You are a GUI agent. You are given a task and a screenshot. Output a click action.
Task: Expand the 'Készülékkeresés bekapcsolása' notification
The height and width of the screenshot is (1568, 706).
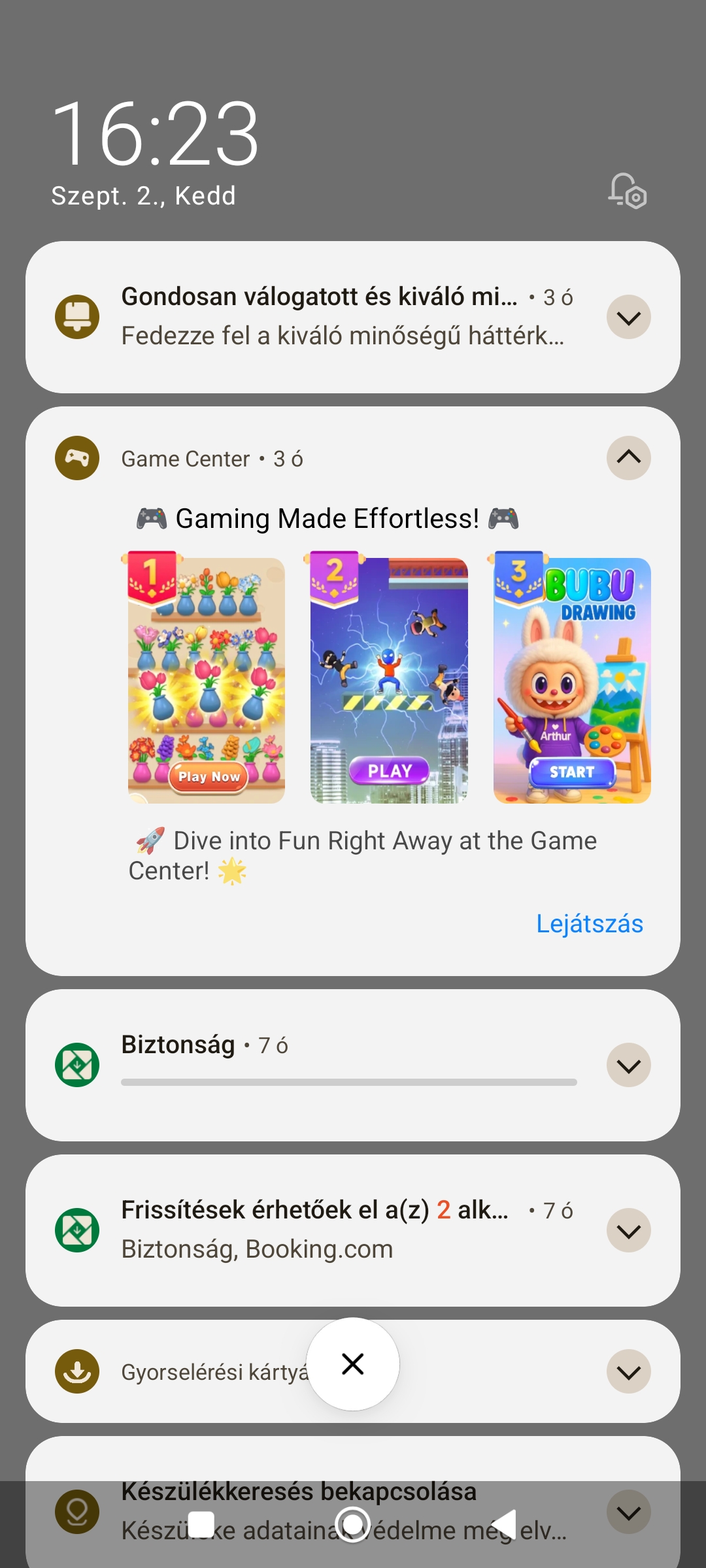(628, 1512)
